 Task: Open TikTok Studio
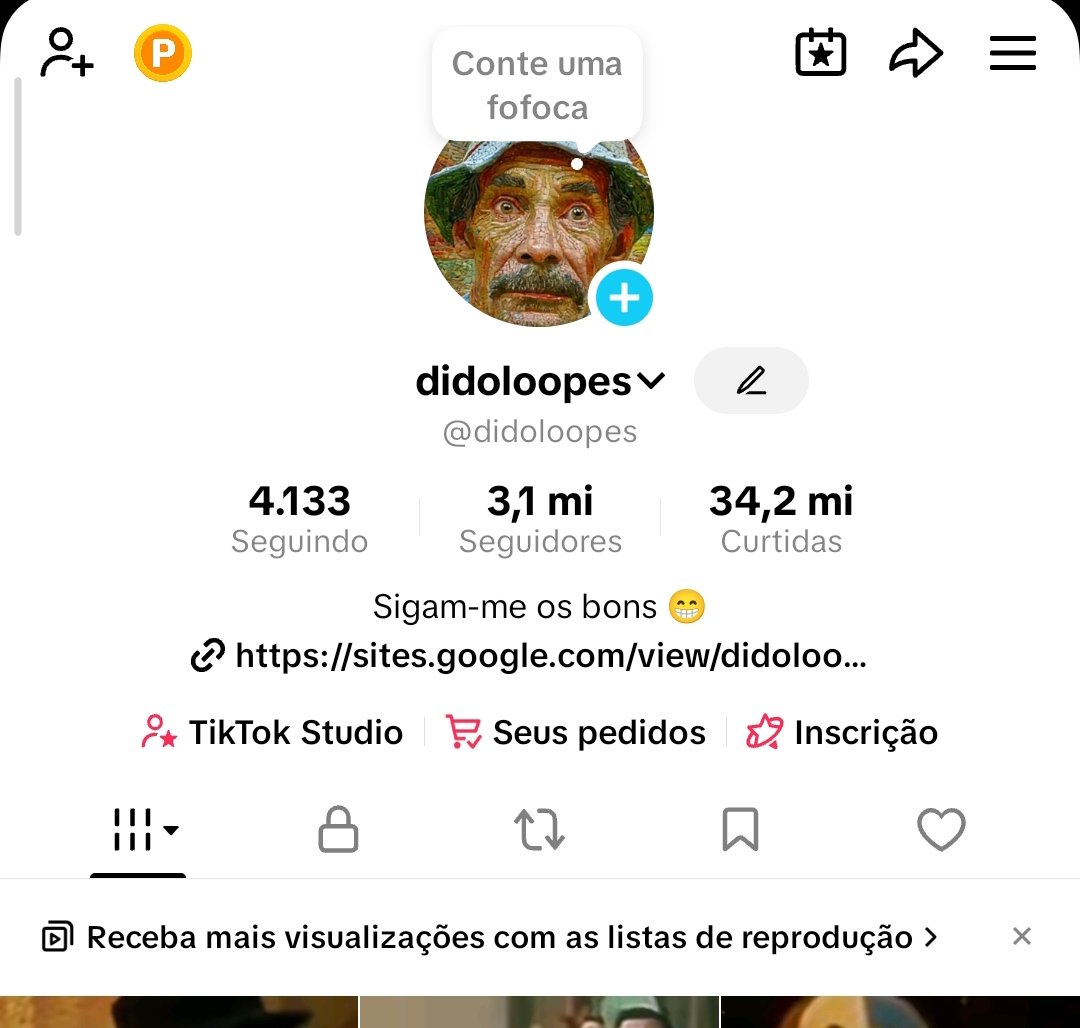pos(272,733)
